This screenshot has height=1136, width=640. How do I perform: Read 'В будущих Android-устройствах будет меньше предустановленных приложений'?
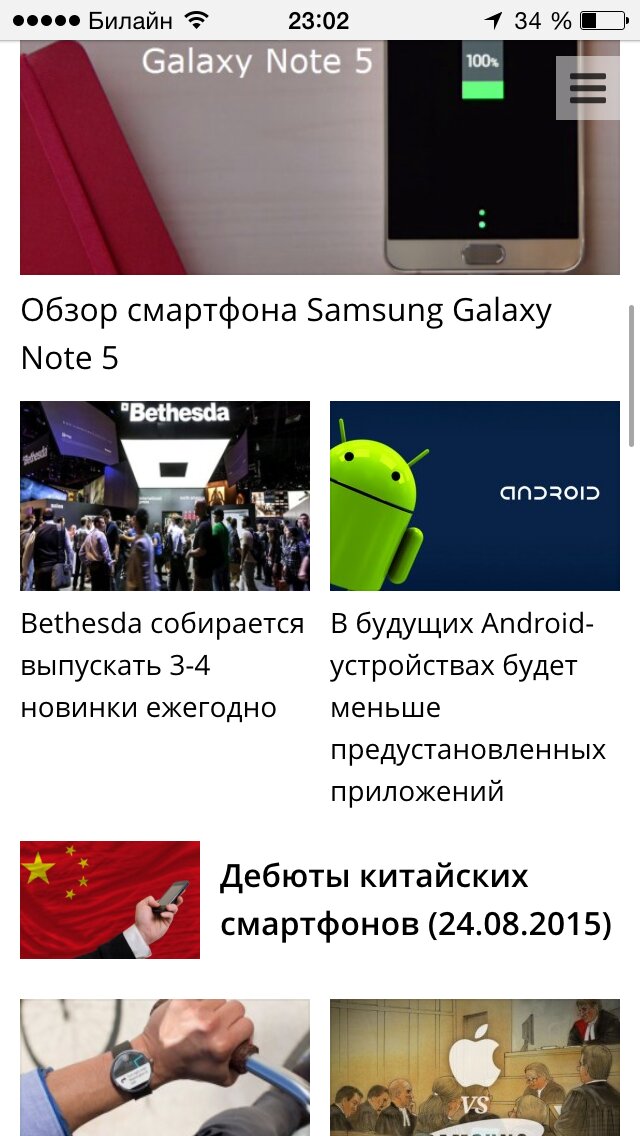[x=468, y=708]
